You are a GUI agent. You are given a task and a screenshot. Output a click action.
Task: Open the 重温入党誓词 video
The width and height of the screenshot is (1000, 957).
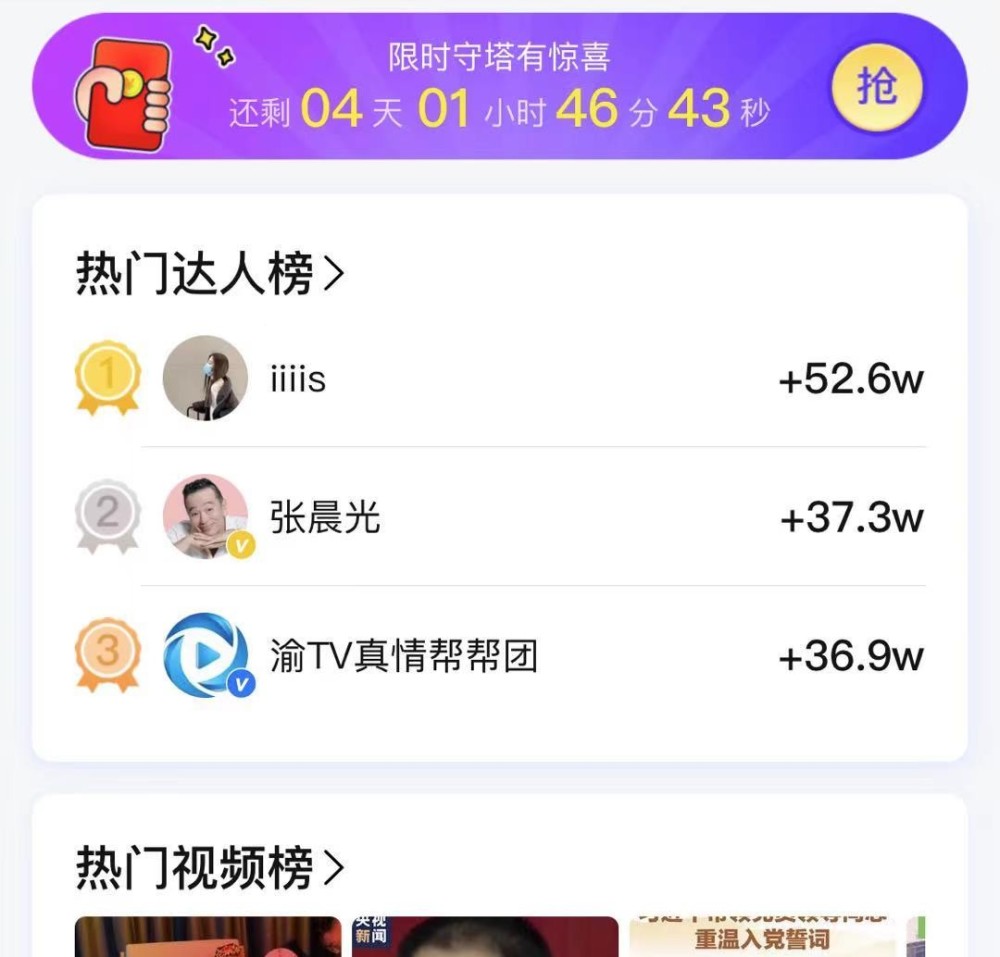(x=762, y=936)
